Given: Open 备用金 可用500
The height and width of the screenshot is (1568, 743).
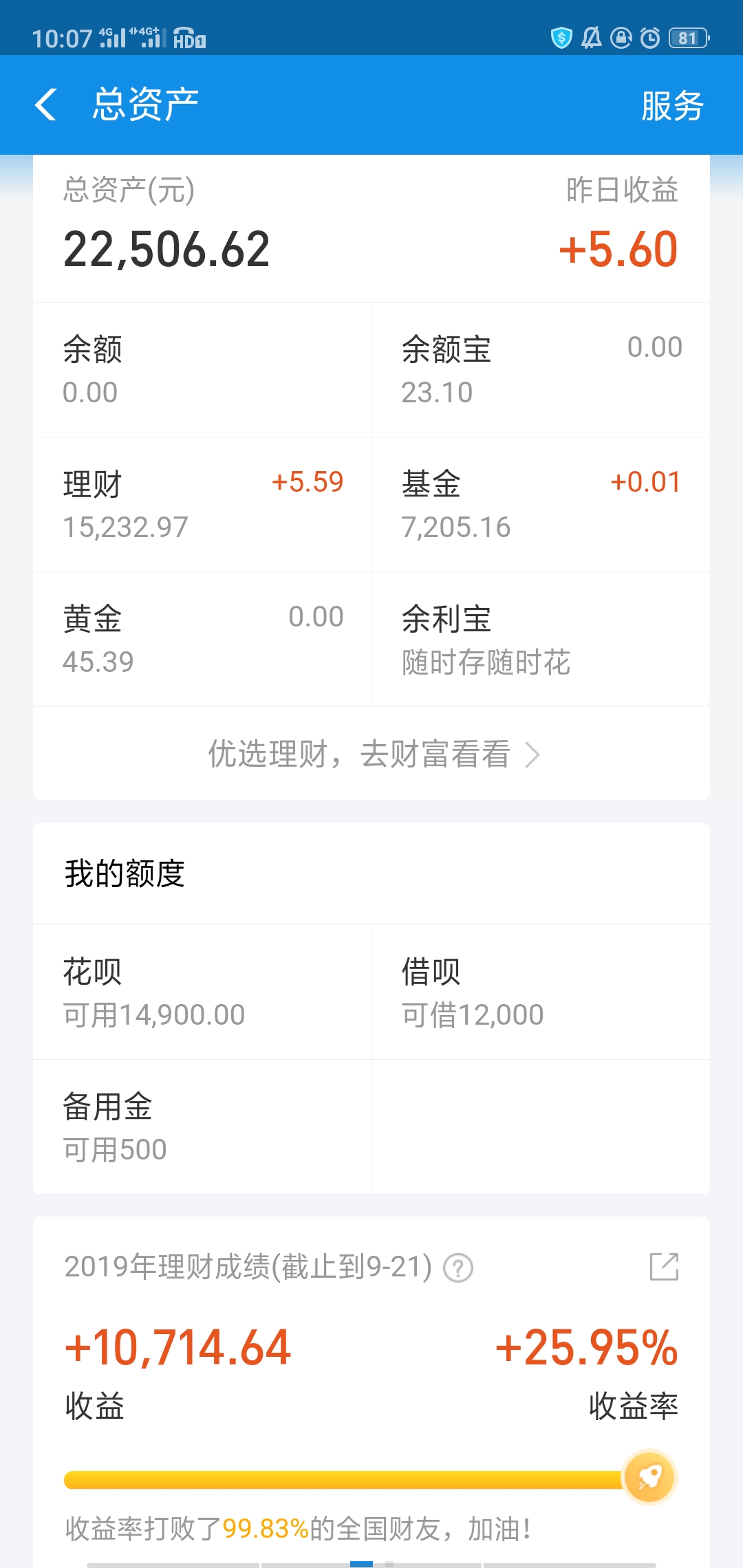Looking at the screenshot, I should click(x=202, y=1127).
